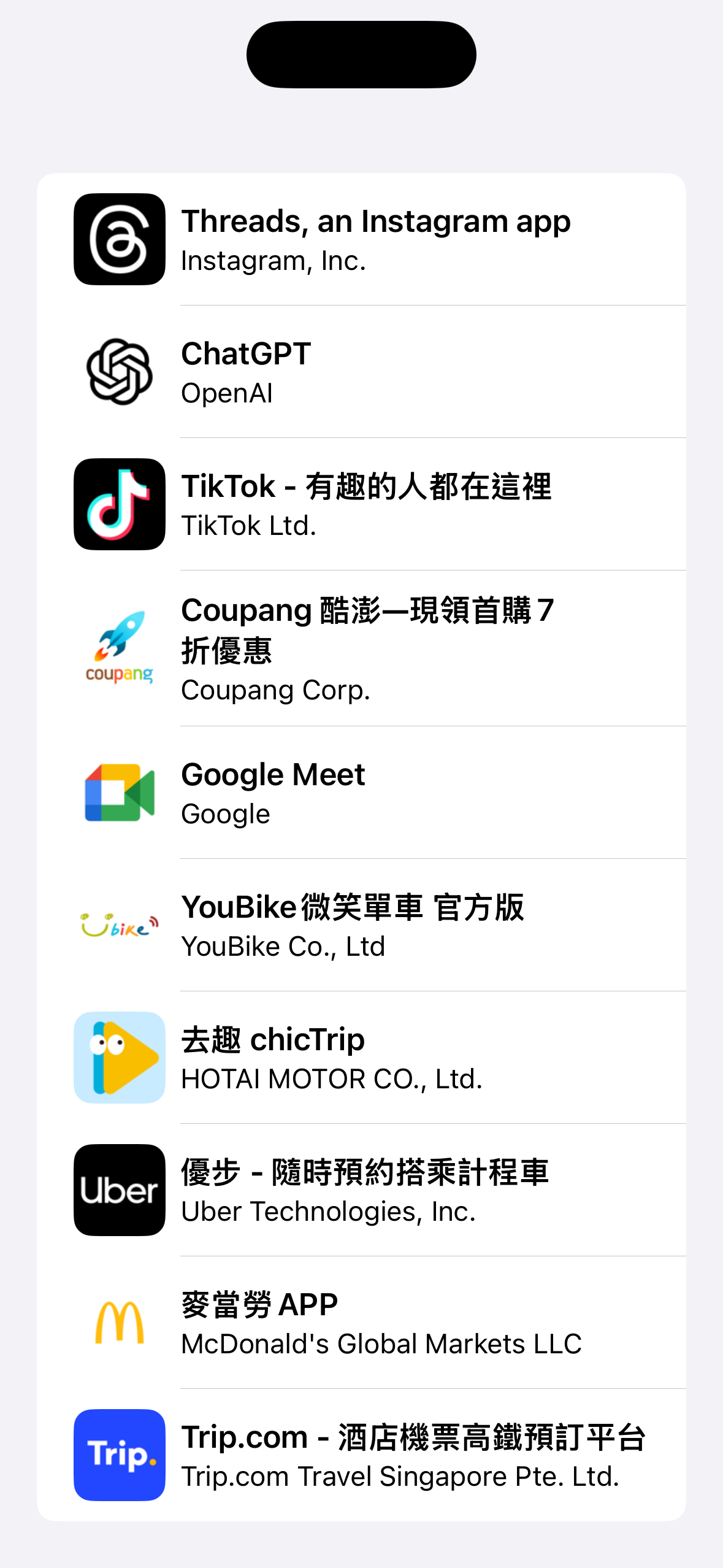Open the Trip.com blue app icon
The image size is (723, 1568).
click(x=119, y=1455)
